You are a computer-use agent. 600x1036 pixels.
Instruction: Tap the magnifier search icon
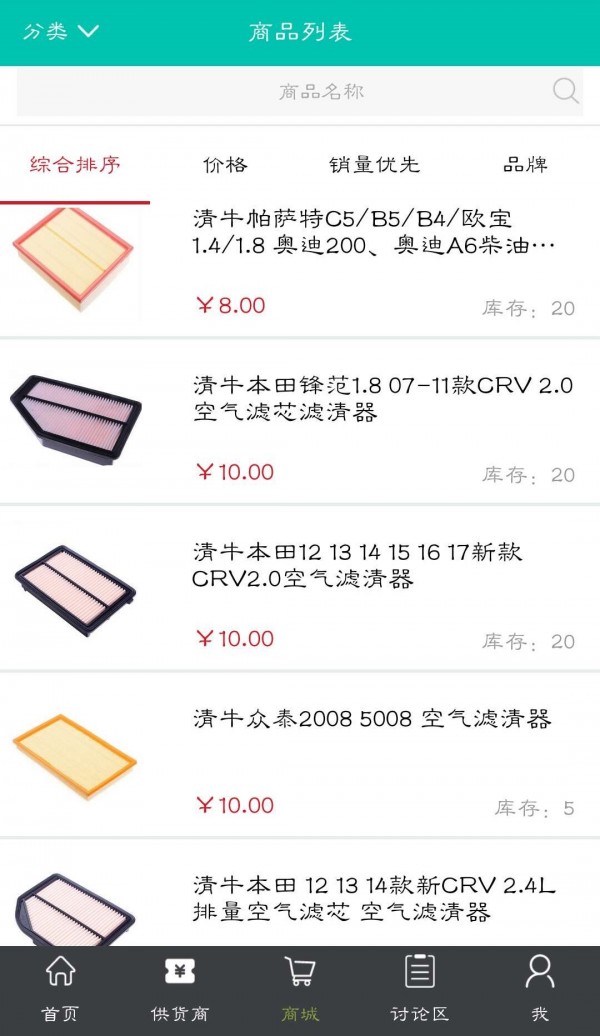(565, 92)
